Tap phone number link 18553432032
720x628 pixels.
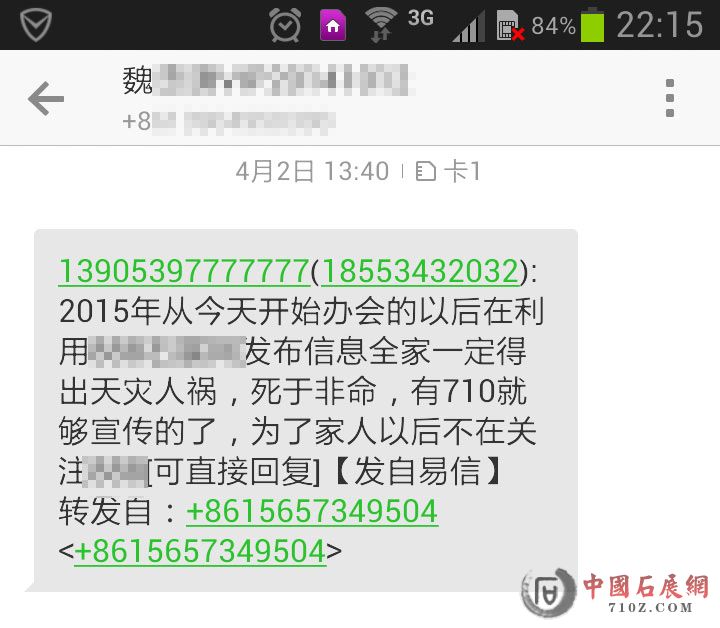coord(420,271)
